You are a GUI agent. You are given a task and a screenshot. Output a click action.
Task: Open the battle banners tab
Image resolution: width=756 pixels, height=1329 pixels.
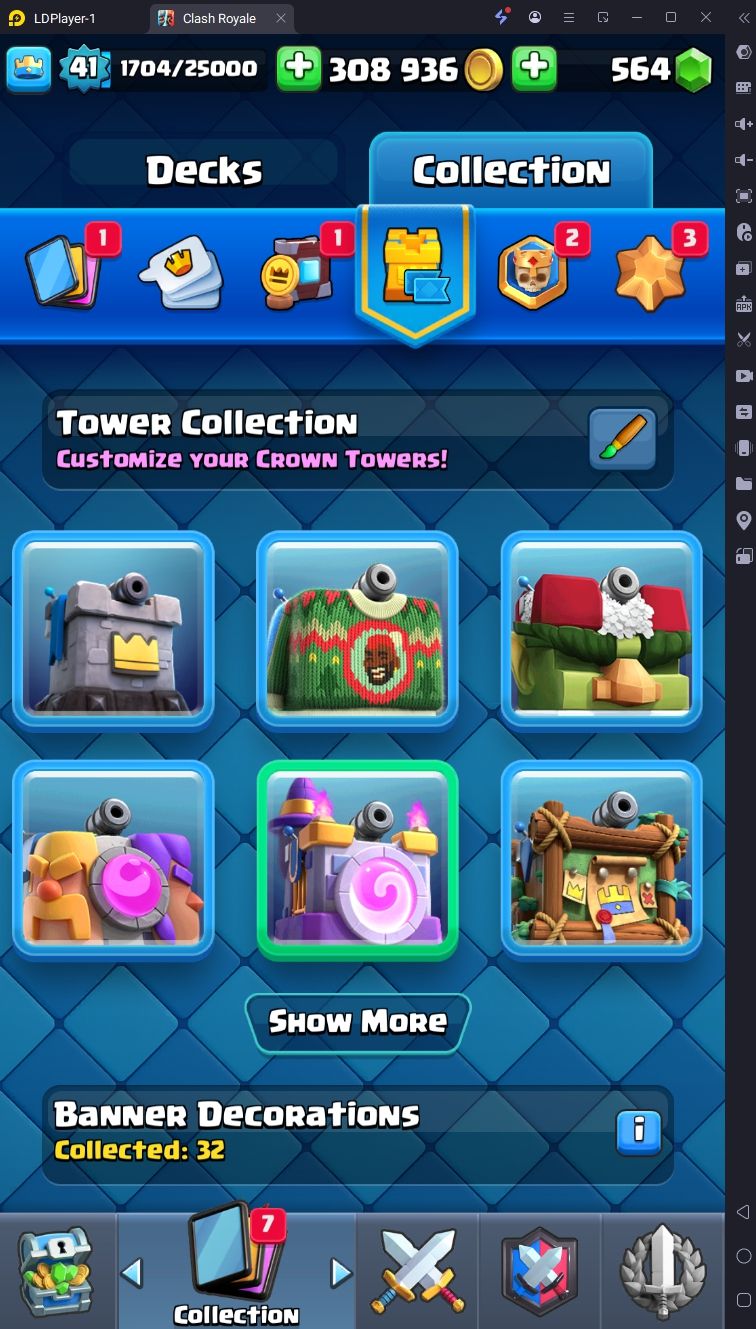point(296,273)
